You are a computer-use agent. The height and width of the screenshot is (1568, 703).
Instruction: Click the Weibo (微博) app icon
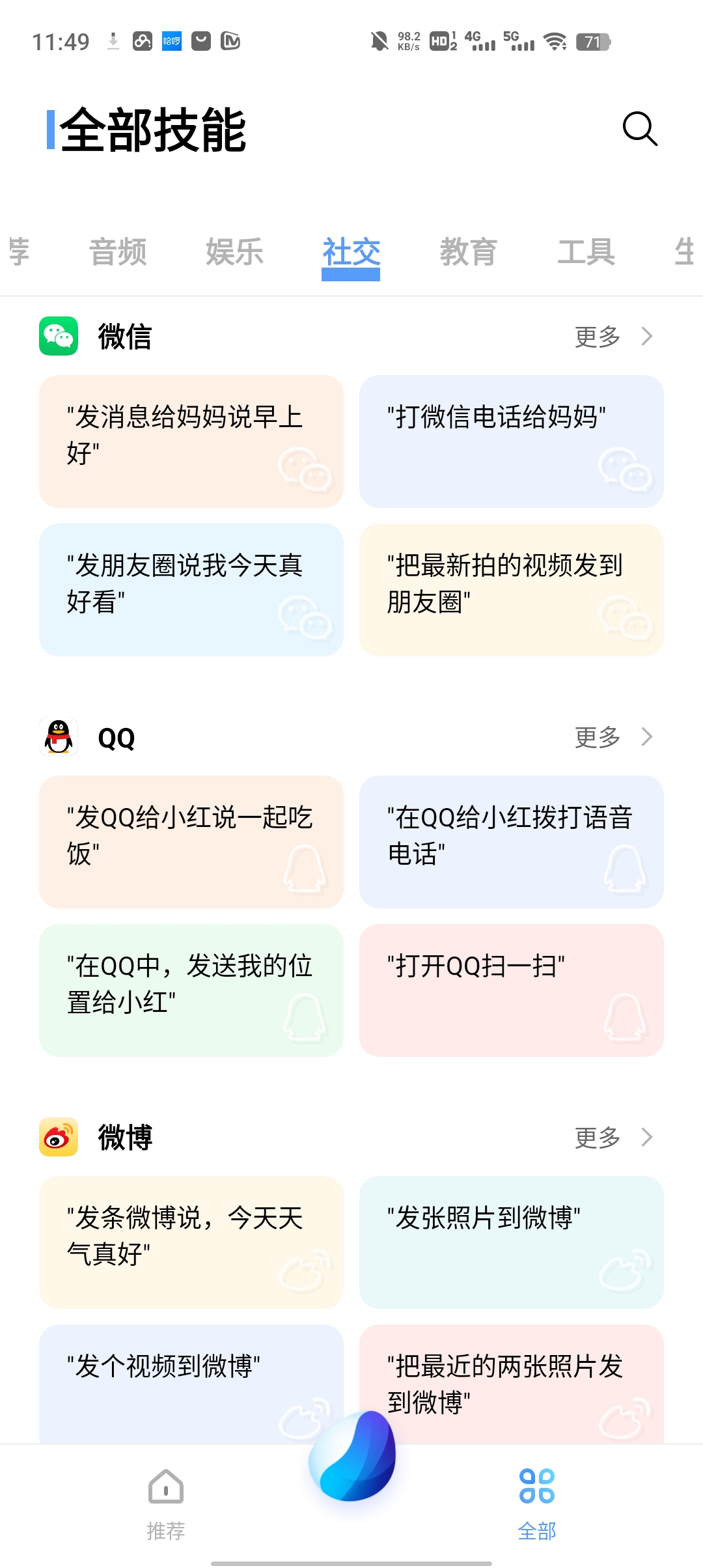coord(58,1137)
